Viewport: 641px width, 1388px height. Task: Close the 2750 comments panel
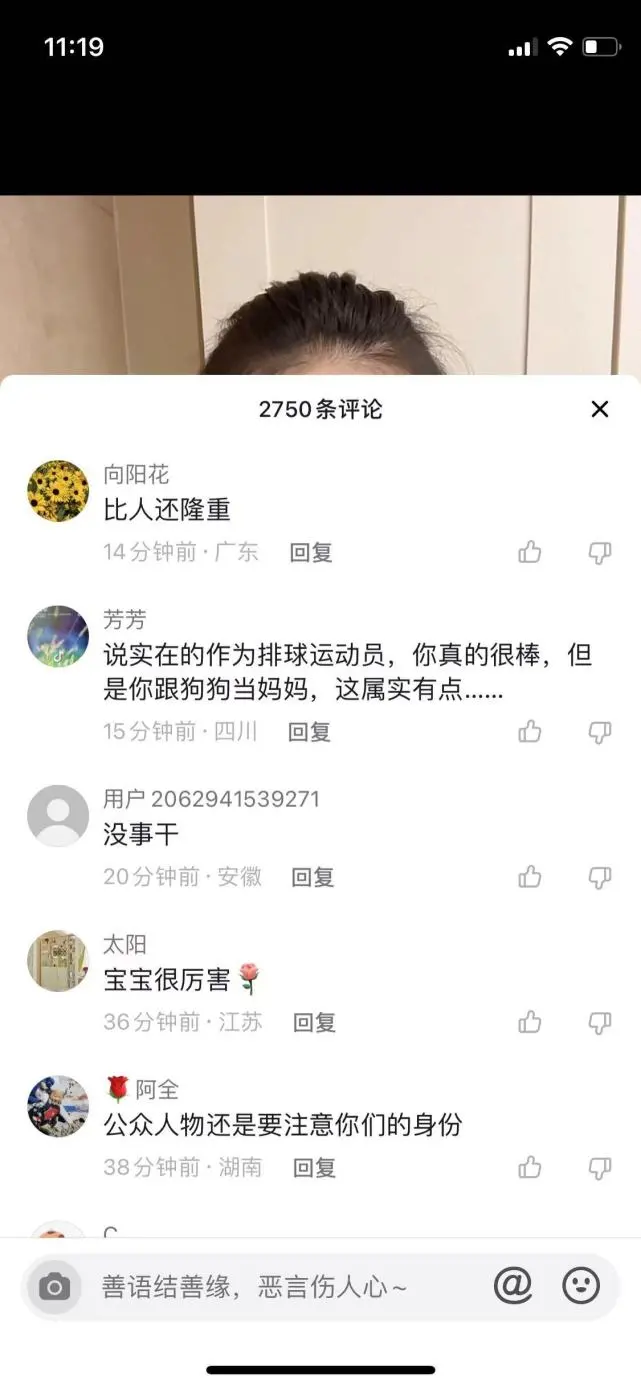600,409
